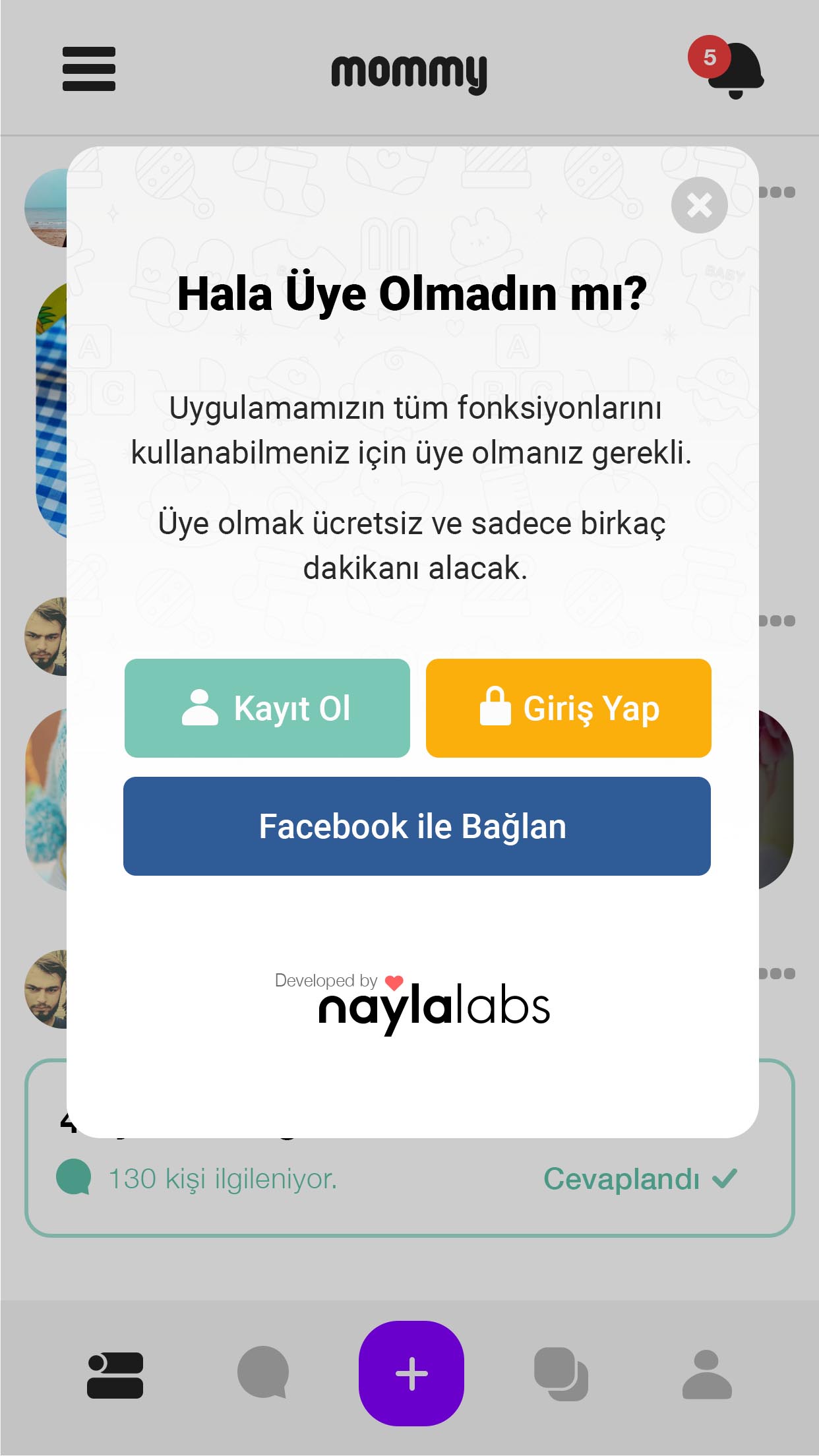Create a new post with plus button
819x1456 pixels.
point(411,1374)
